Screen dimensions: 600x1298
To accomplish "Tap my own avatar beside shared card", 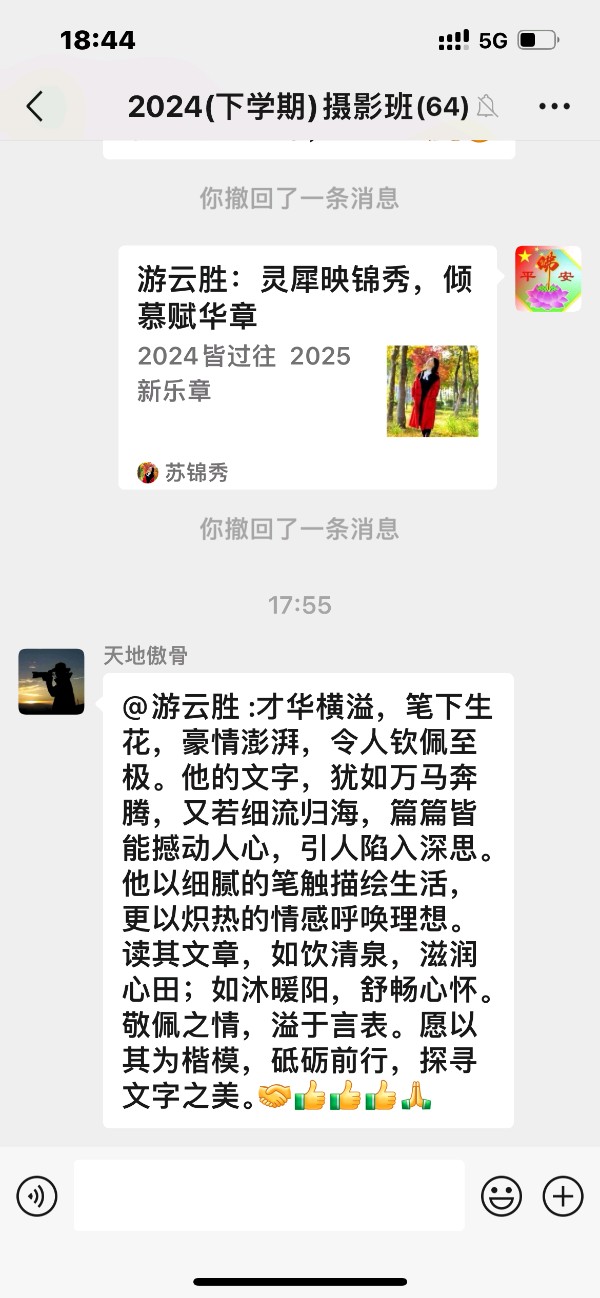I will tap(548, 279).
